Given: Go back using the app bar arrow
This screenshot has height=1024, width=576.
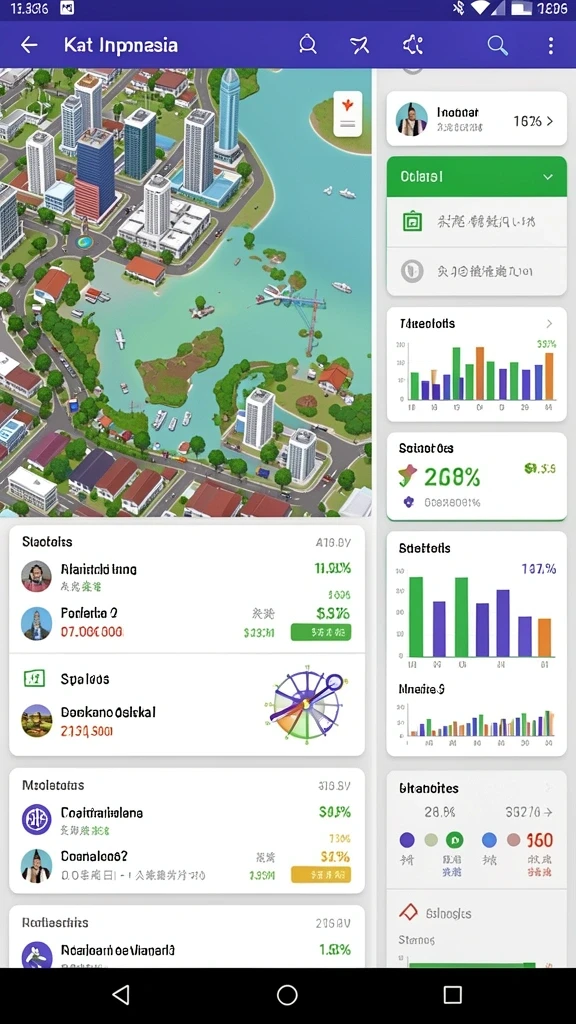Looking at the screenshot, I should [x=29, y=45].
